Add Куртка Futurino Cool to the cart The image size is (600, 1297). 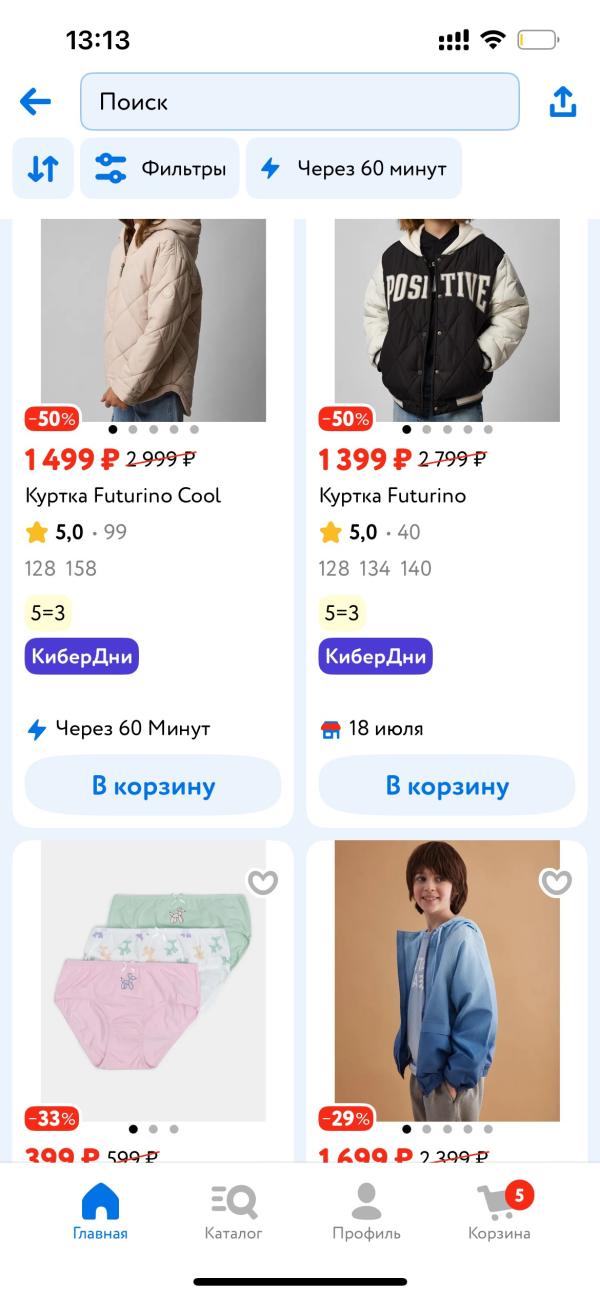pos(153,786)
